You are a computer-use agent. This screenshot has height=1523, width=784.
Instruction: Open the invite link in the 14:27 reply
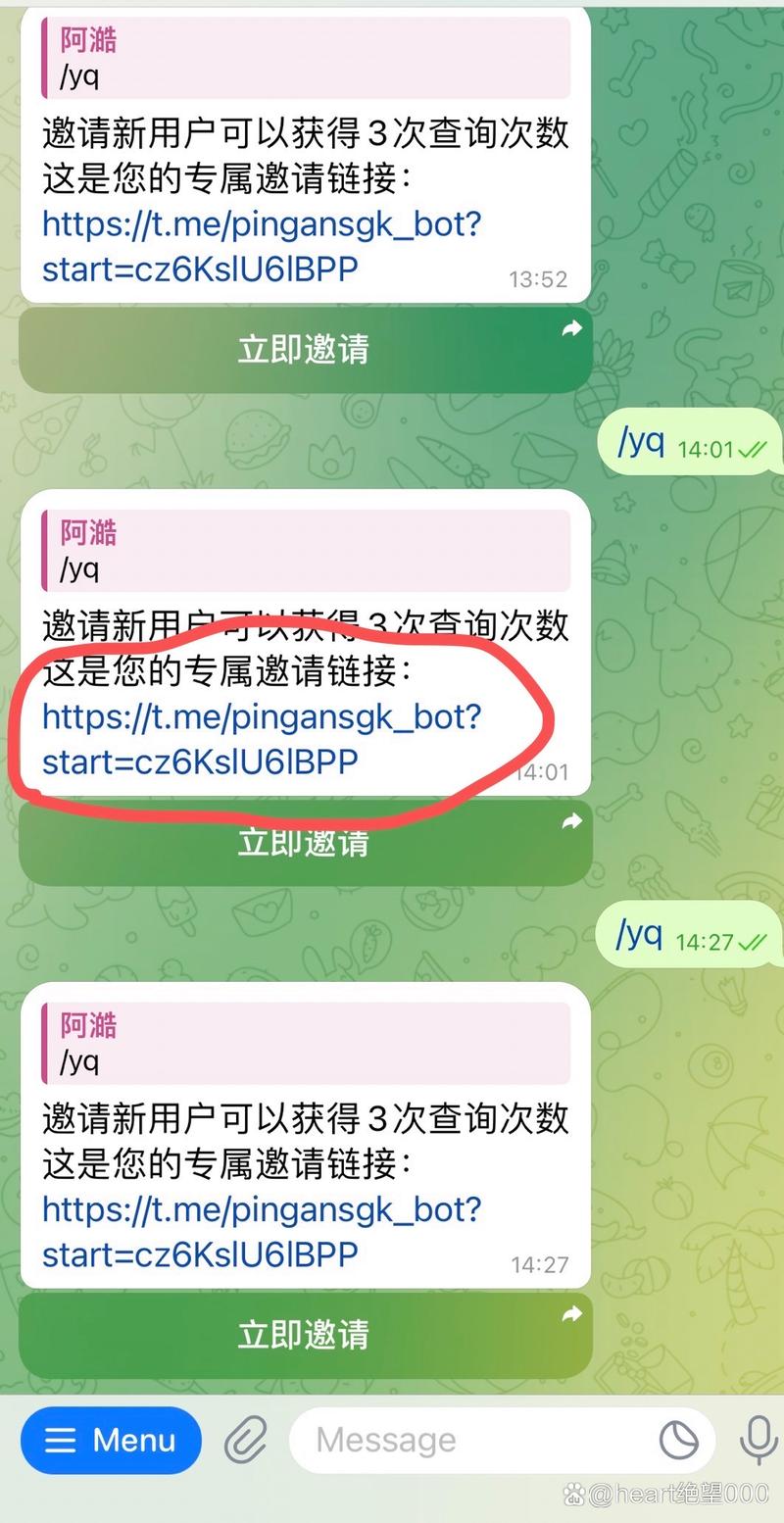click(x=262, y=1231)
